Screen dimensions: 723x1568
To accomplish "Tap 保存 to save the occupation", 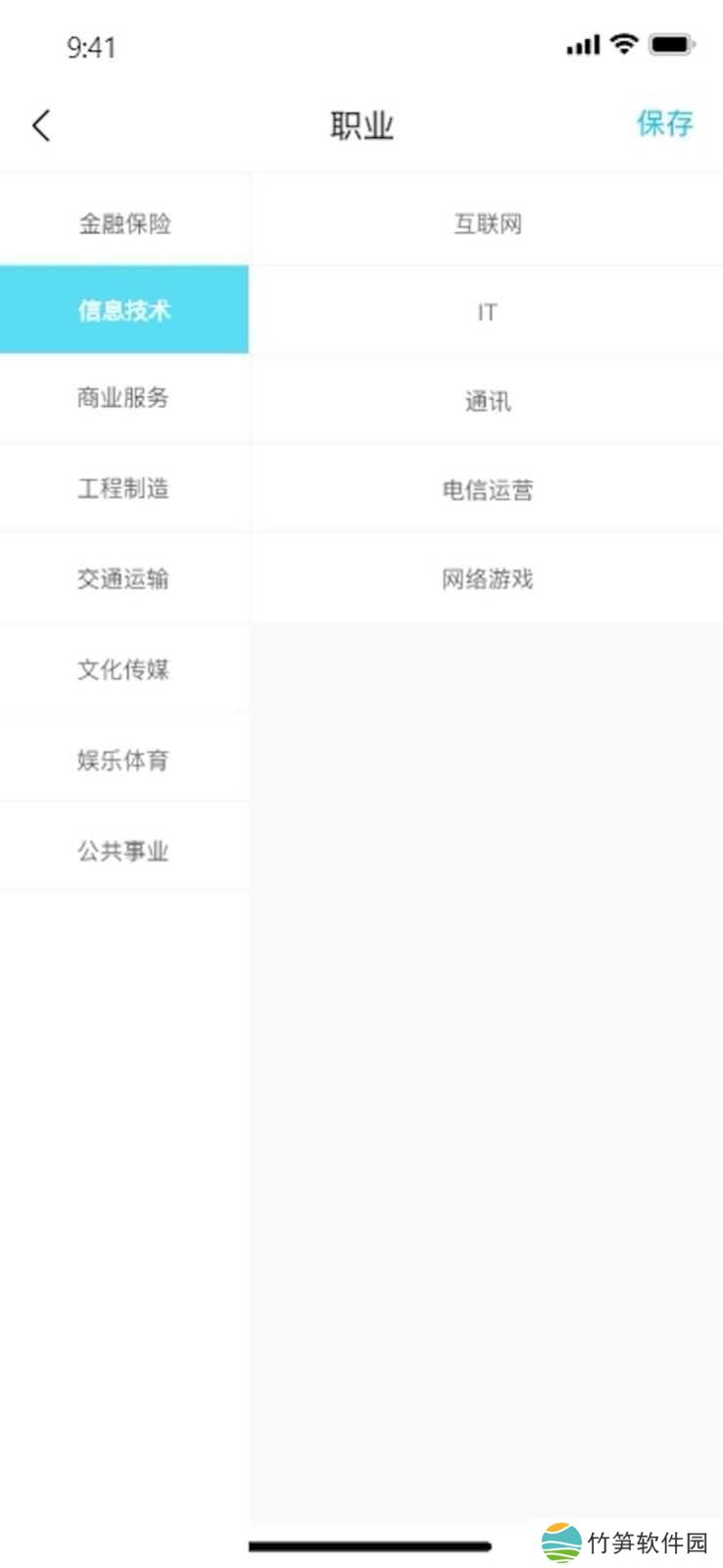I will [x=664, y=123].
